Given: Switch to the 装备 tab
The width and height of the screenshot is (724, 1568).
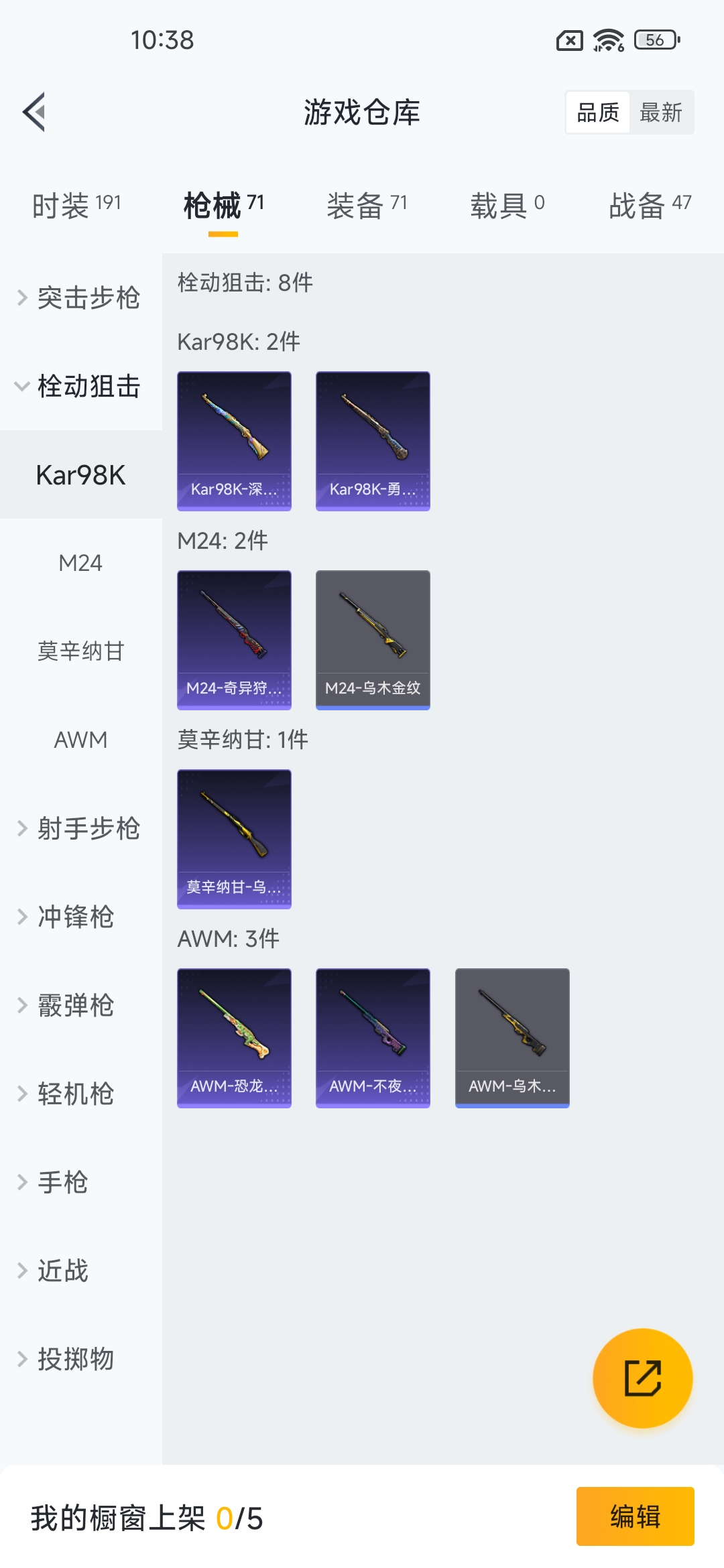Looking at the screenshot, I should [x=367, y=204].
